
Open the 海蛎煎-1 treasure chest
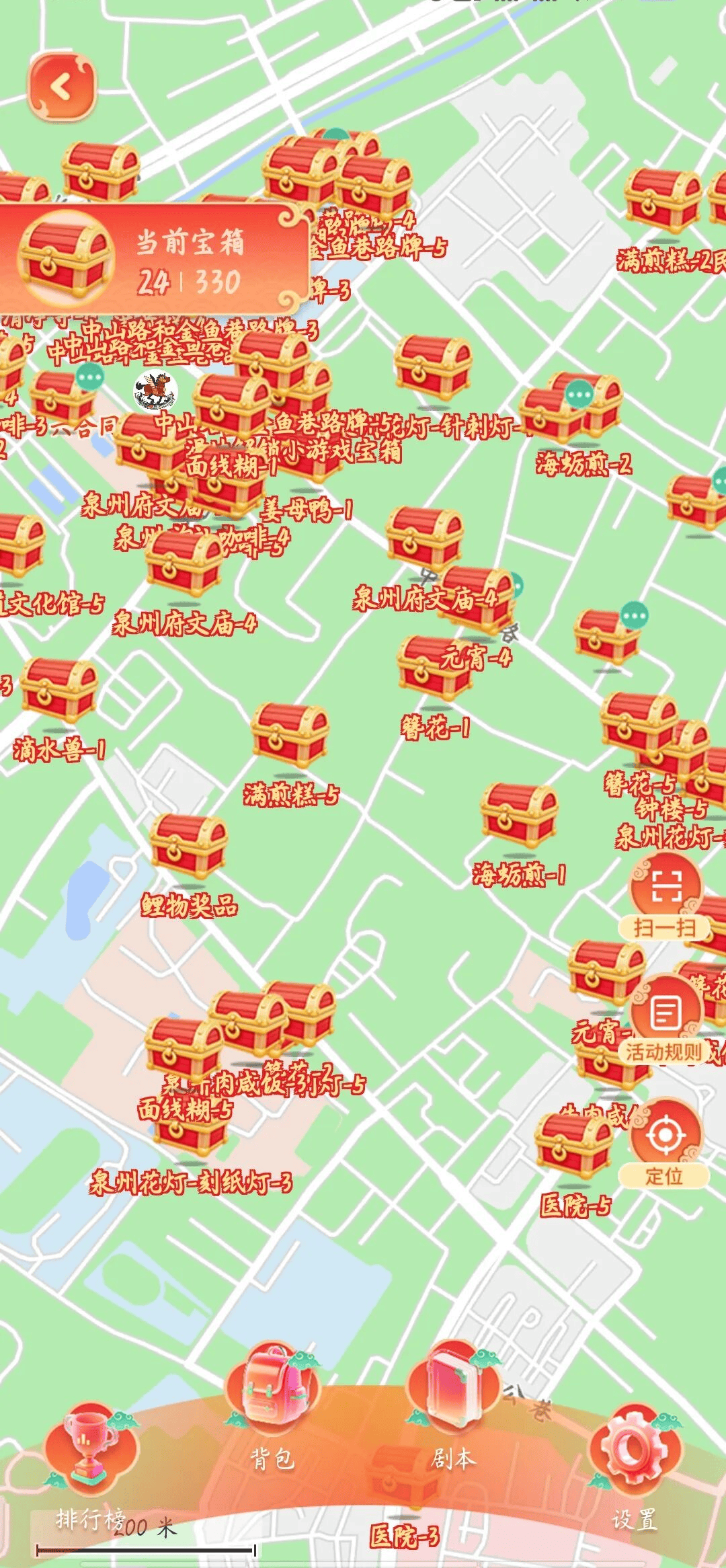pyautogui.click(x=519, y=816)
